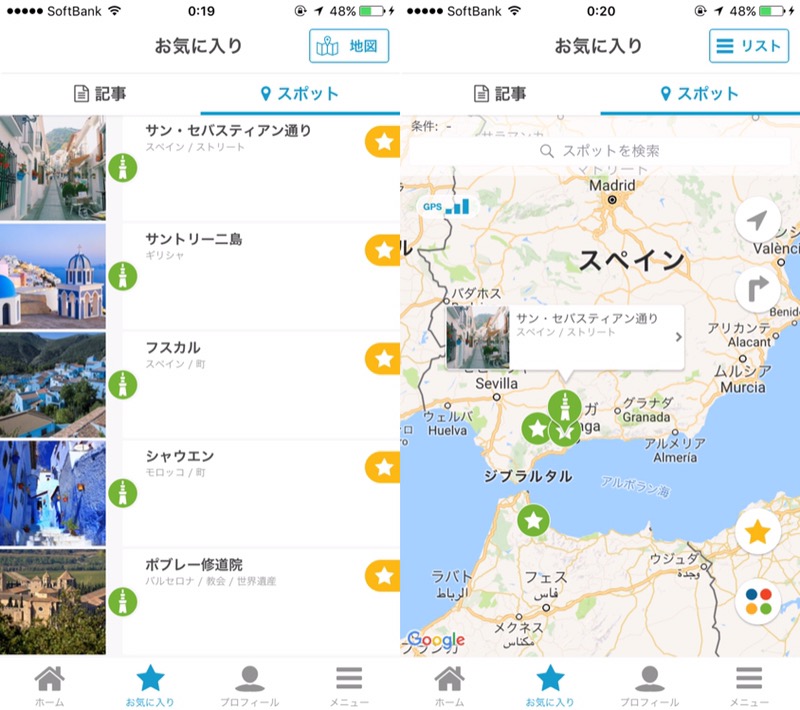Toggle the favorite star for サントリー二島
The height and width of the screenshot is (710, 800).
[383, 249]
